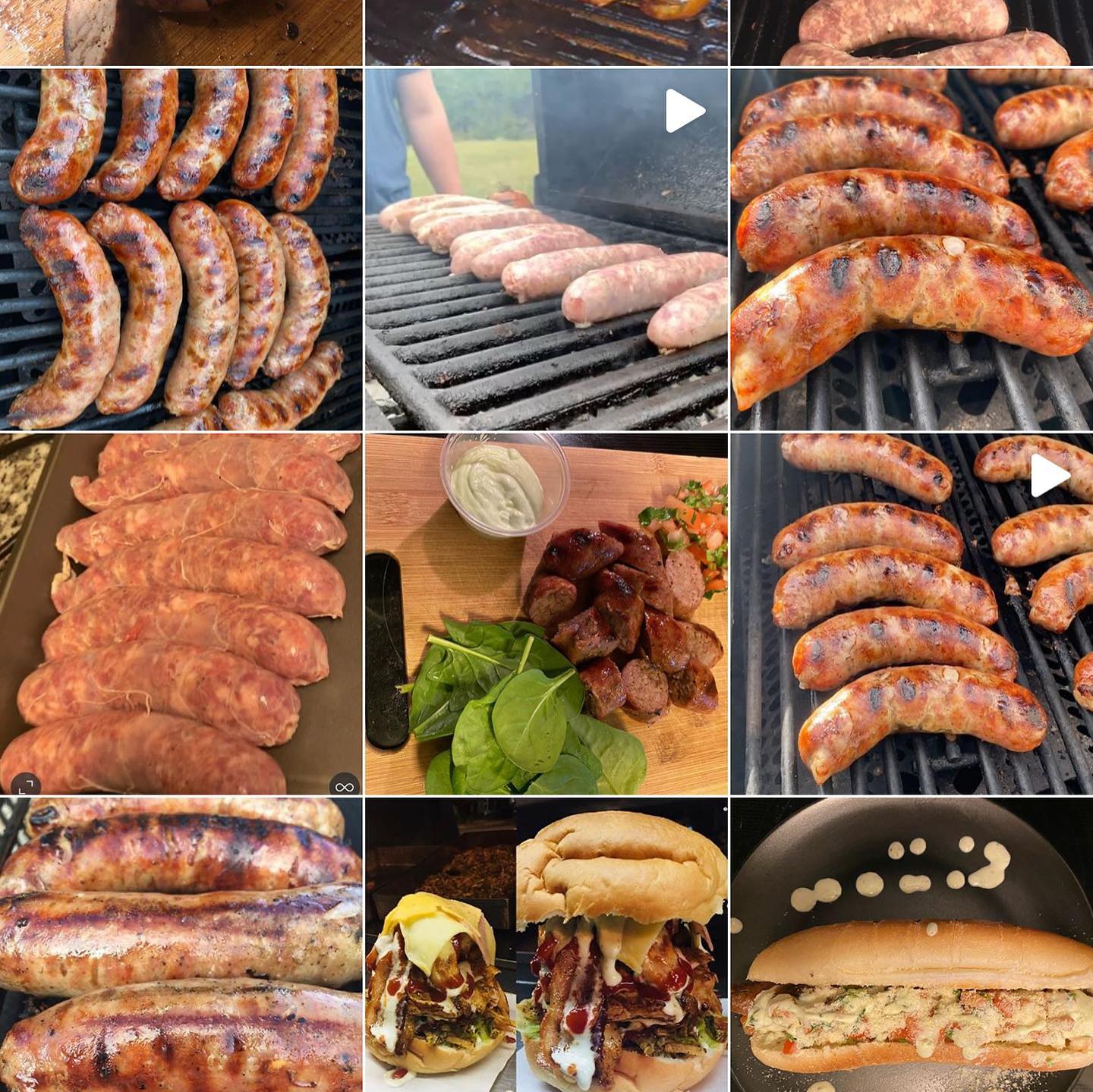Viewport: 1093px width, 1092px height.
Task: Open the raw sausages on tray post
Action: click(181, 613)
